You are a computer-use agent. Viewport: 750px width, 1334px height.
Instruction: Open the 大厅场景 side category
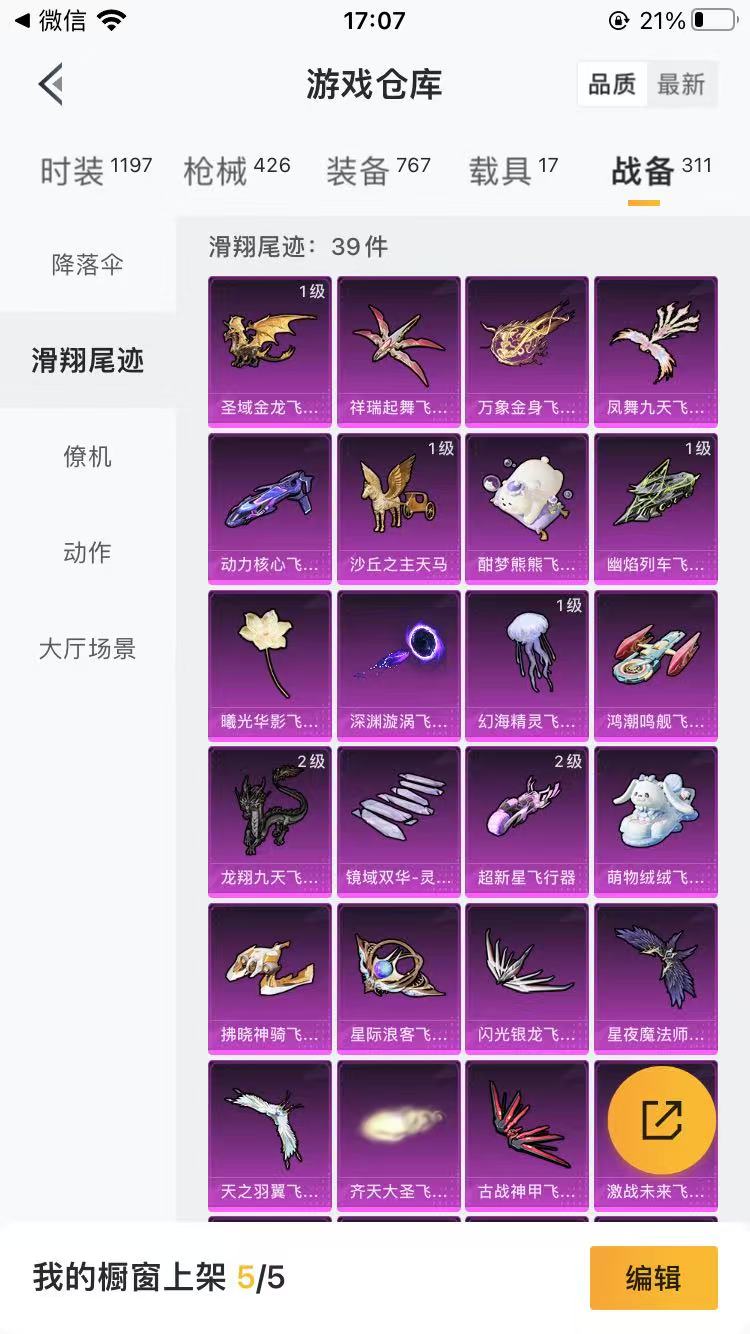[88, 649]
